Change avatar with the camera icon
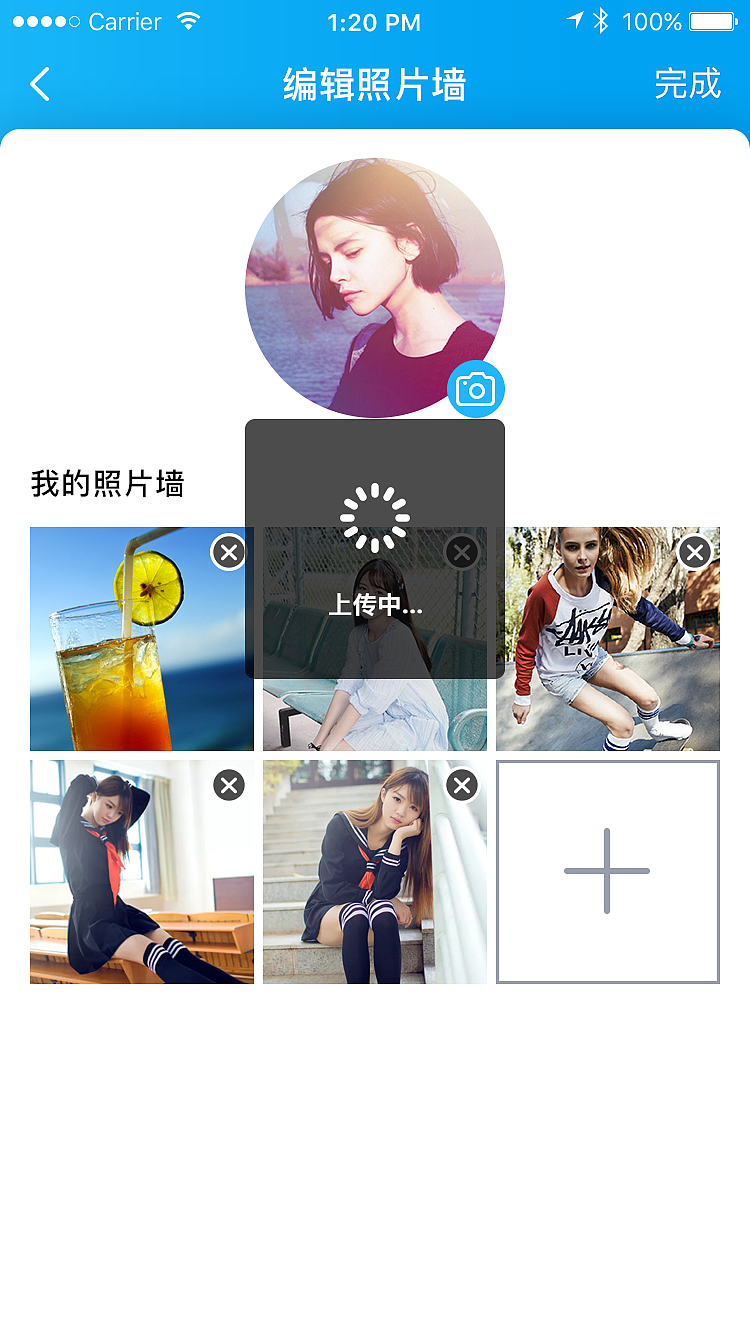The image size is (750, 1334). (476, 389)
